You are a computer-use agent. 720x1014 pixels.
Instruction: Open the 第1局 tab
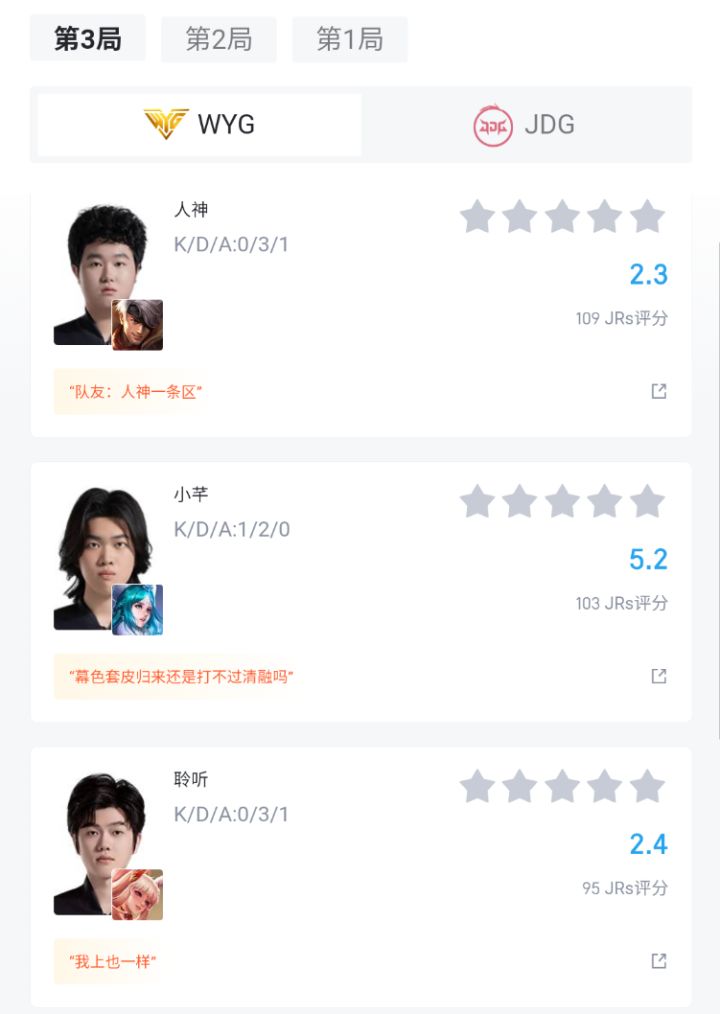(351, 40)
